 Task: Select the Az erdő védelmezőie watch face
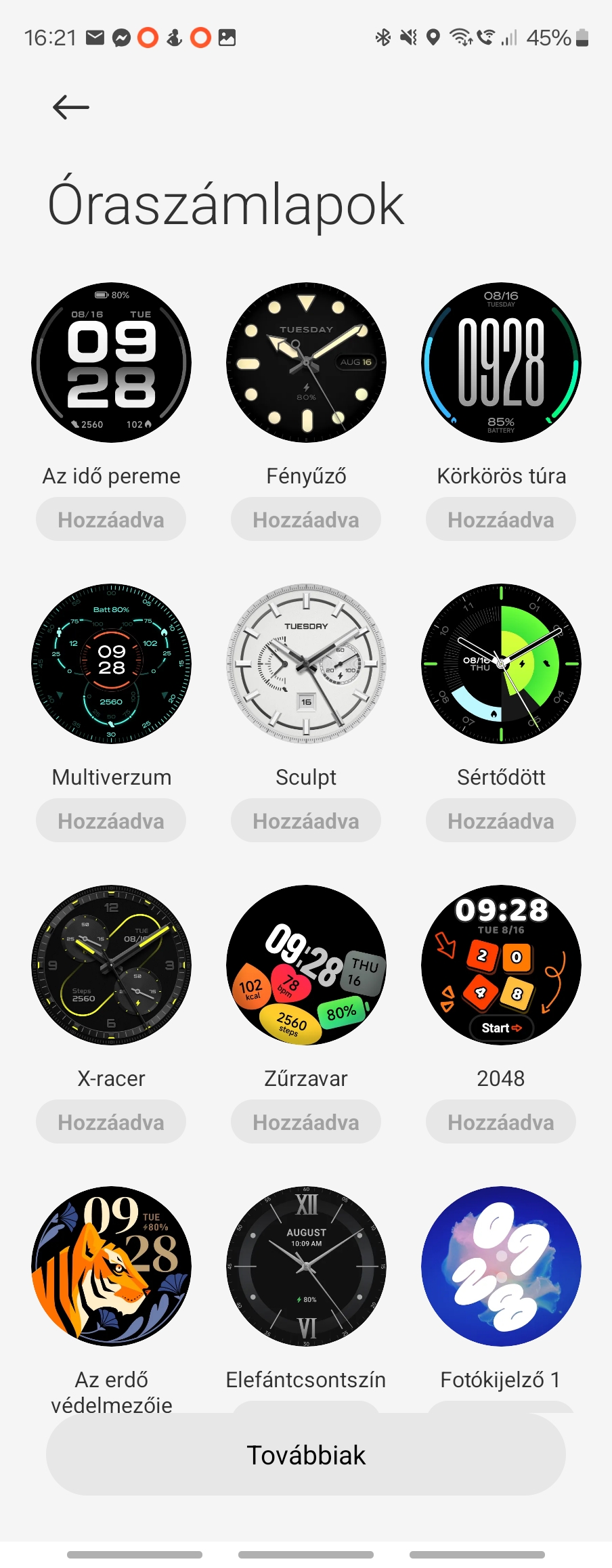coord(112,1267)
